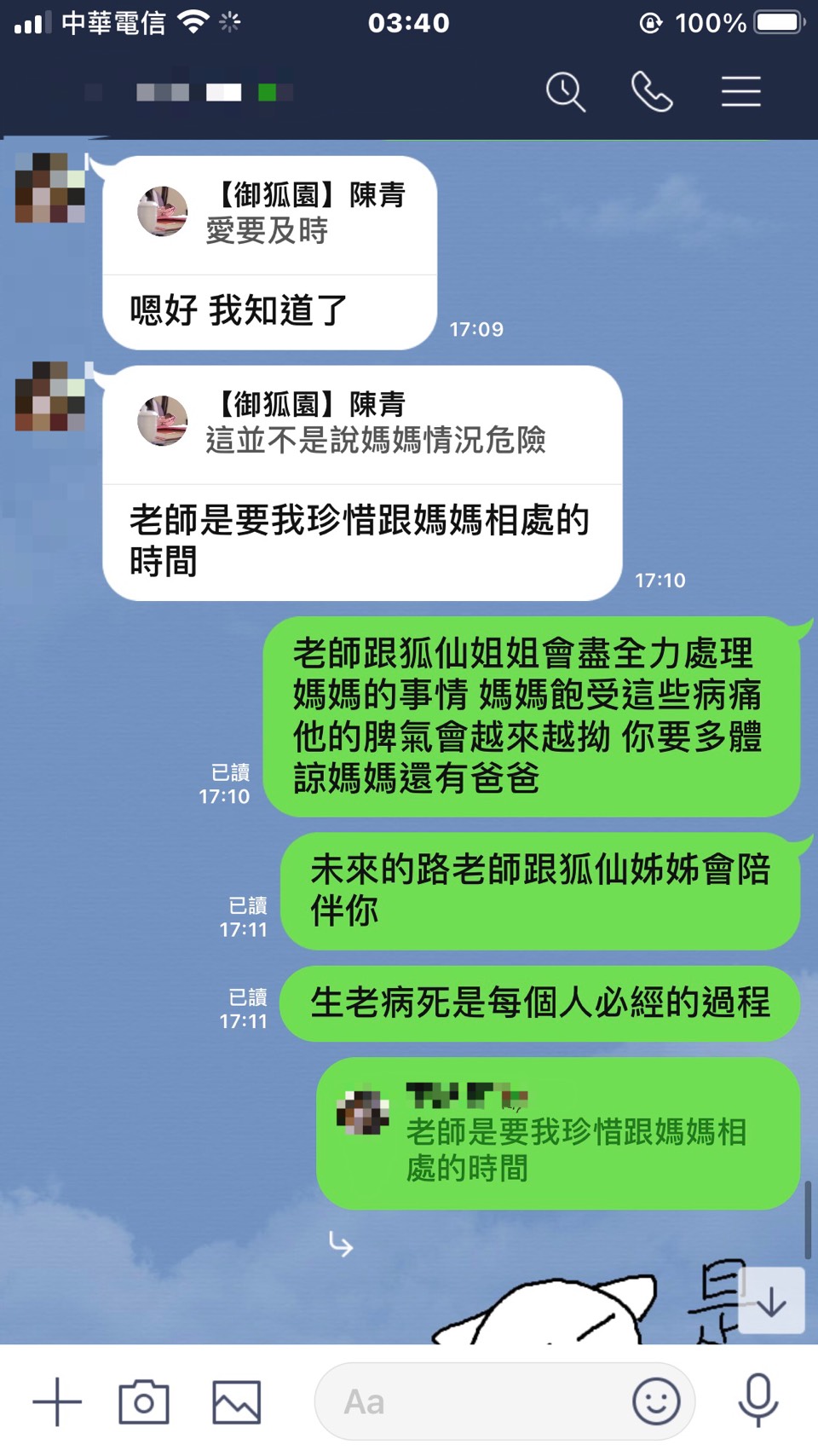Open the photo gallery picker
The image size is (818, 1456).
click(236, 1401)
